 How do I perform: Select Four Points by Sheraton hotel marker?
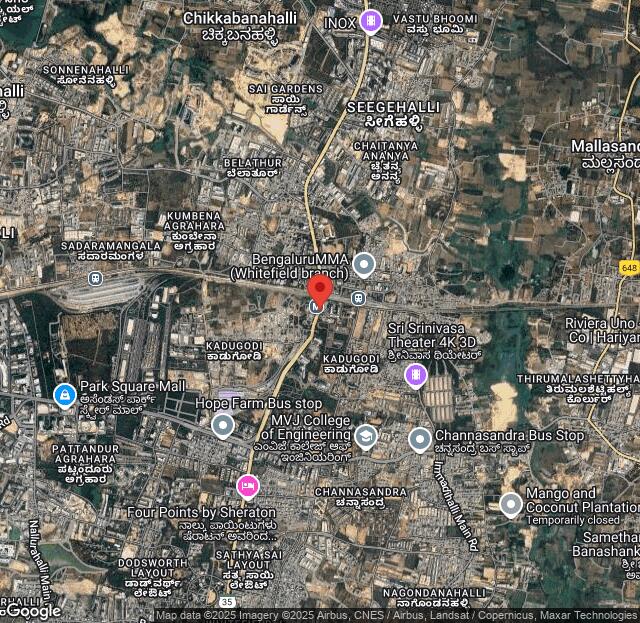(248, 486)
